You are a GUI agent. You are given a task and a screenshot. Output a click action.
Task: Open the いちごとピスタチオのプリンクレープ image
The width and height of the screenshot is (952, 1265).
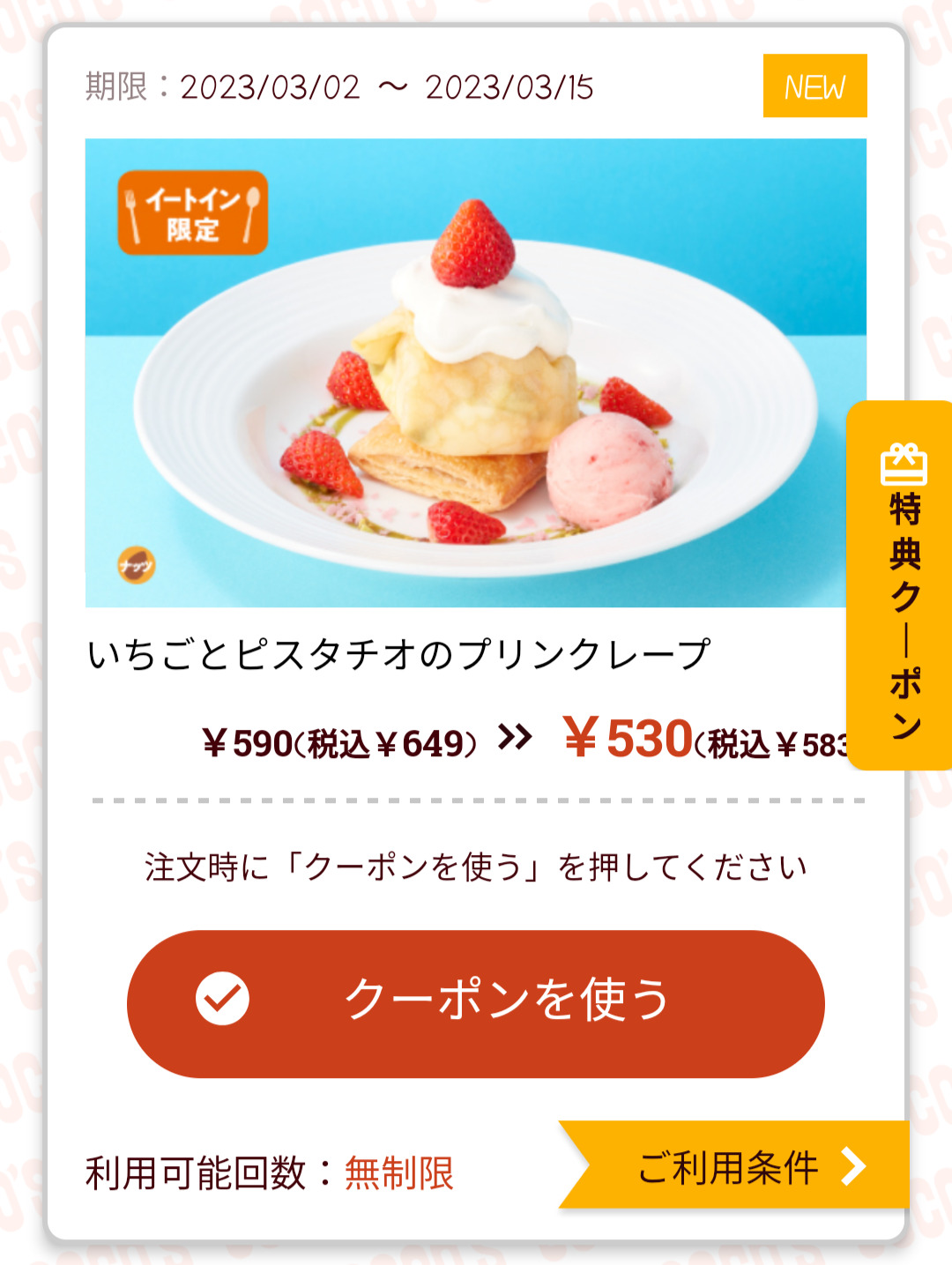[474, 373]
